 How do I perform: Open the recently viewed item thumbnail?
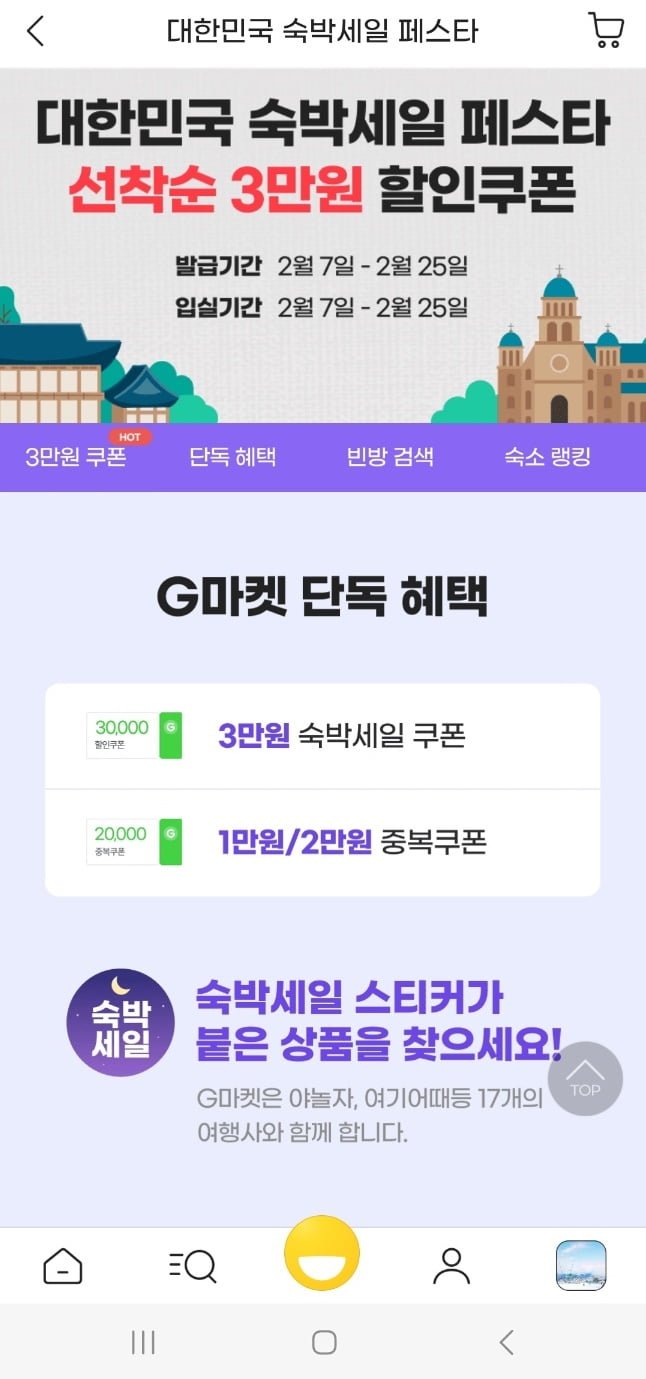tap(581, 1266)
